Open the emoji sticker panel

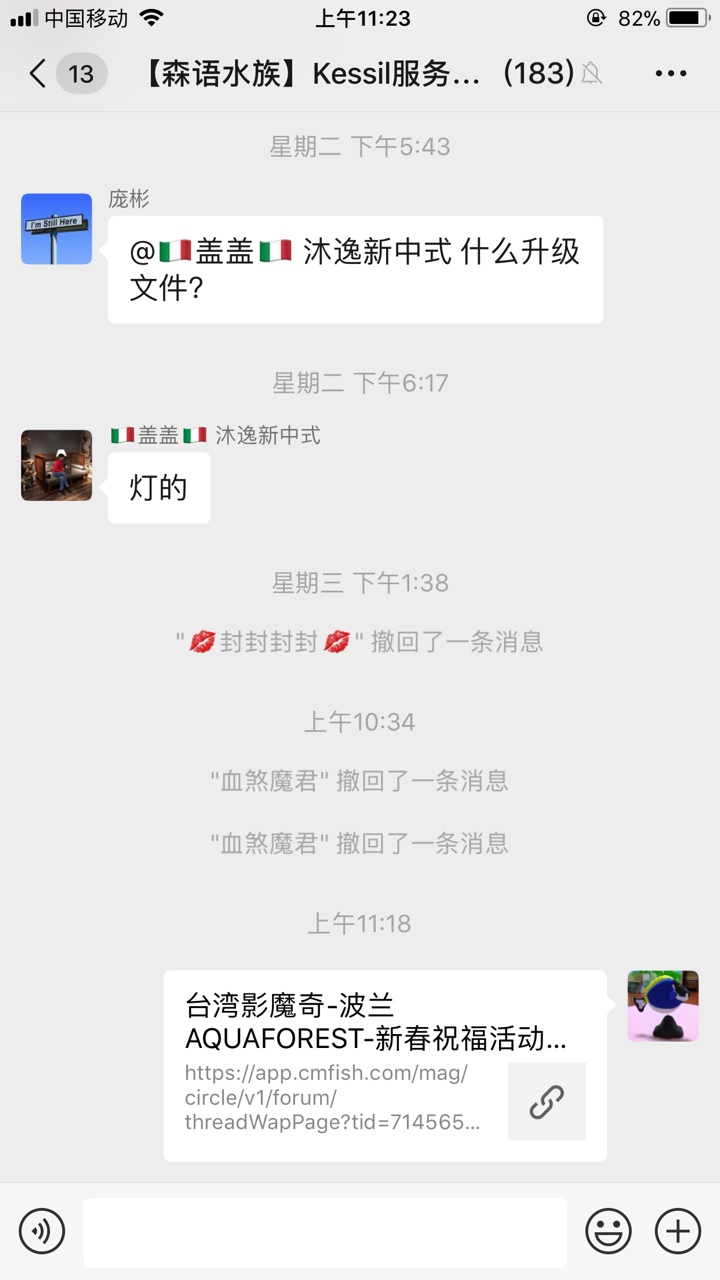click(x=608, y=1231)
